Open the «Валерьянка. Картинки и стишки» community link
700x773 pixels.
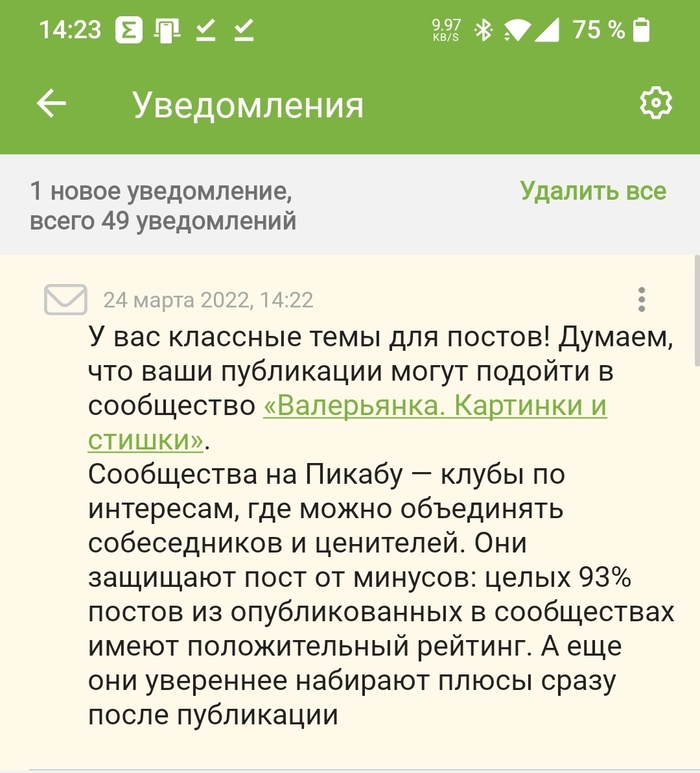click(x=434, y=407)
